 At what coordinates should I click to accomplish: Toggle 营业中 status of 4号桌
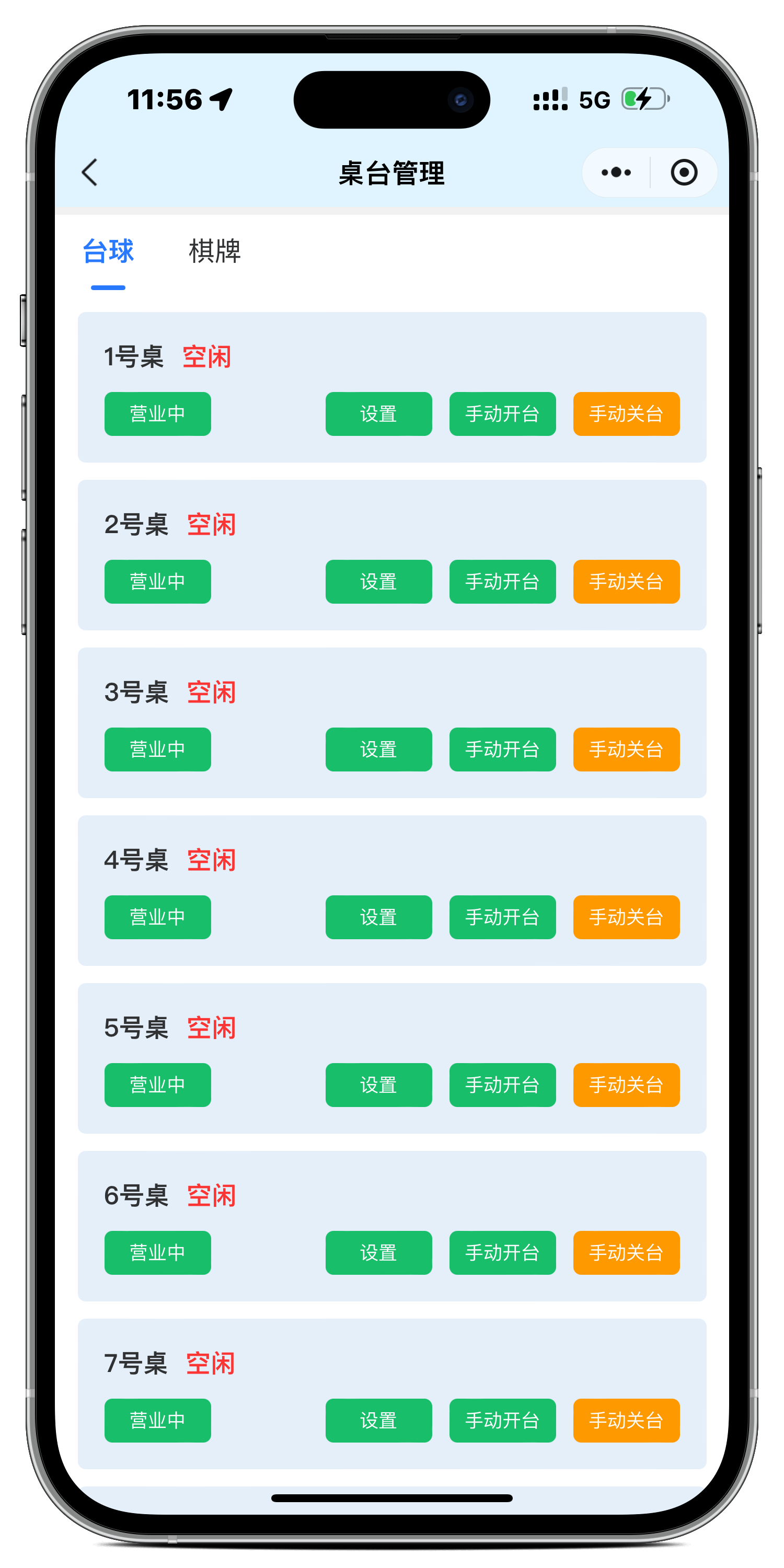pos(158,917)
